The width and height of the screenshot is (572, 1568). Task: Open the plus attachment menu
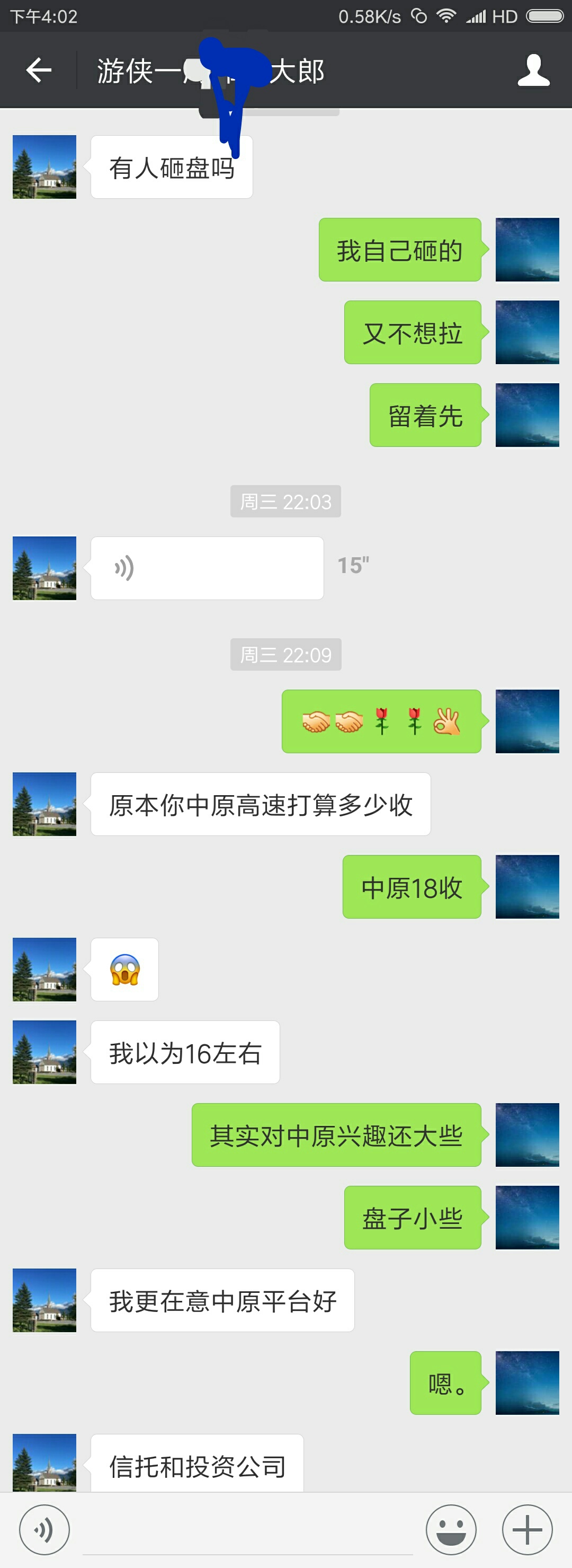click(x=527, y=1529)
